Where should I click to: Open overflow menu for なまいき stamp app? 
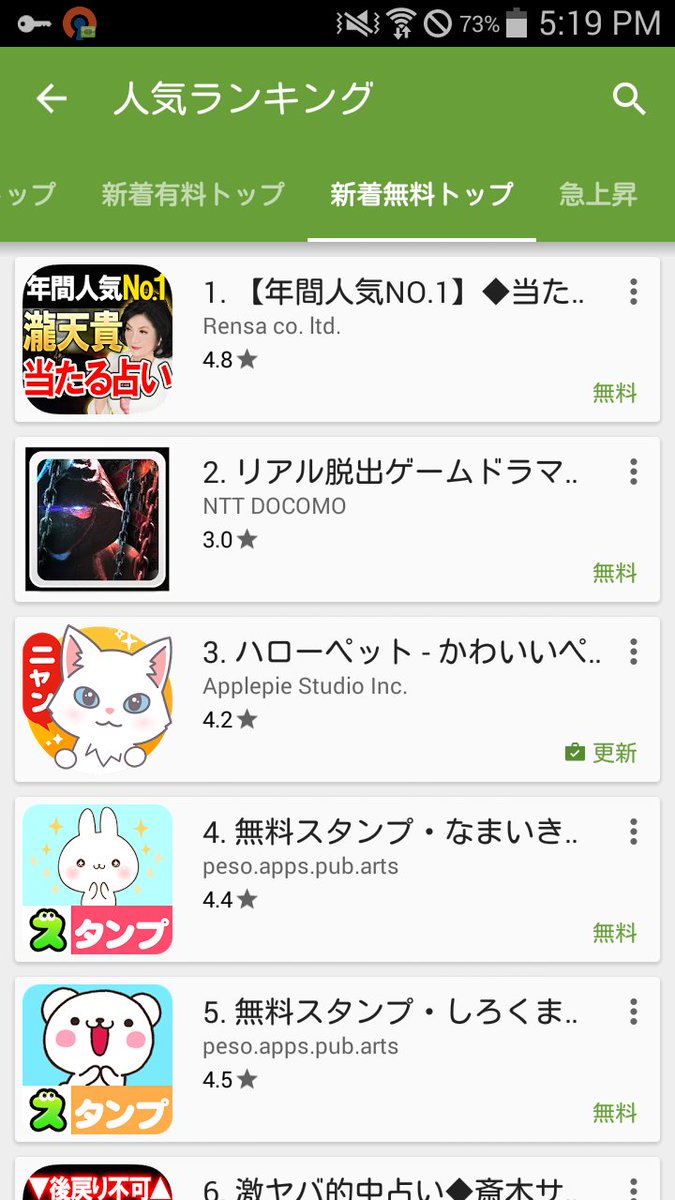pyautogui.click(x=633, y=832)
